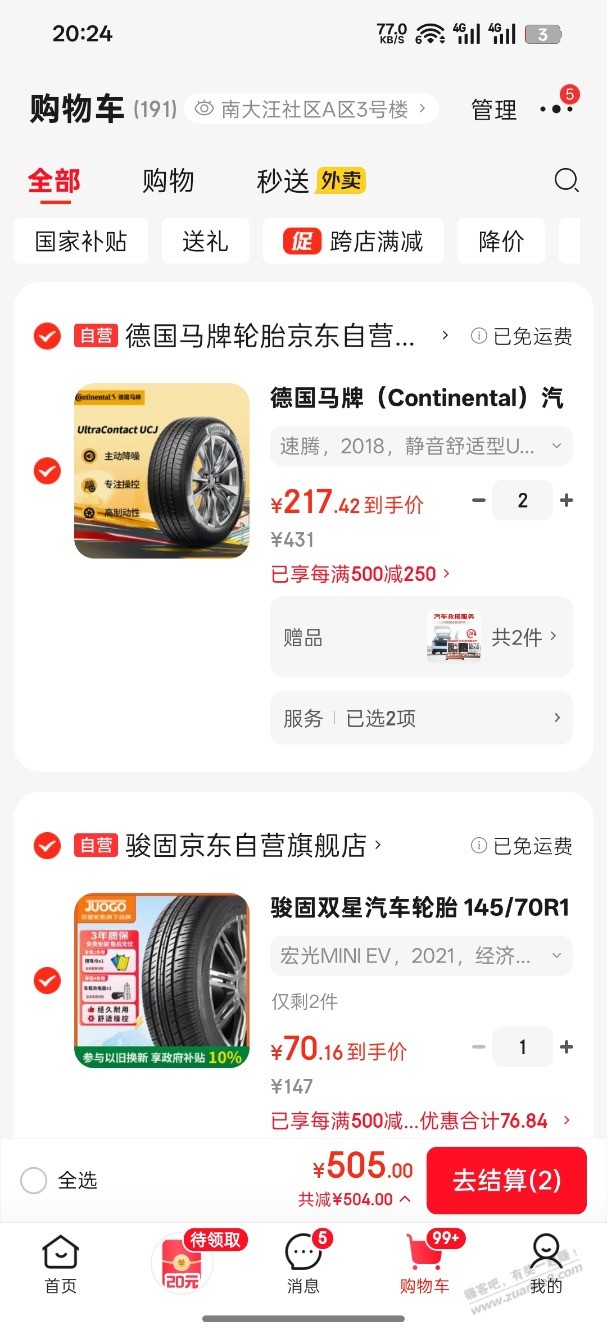Open the cart search icon
Image resolution: width=607 pixels, height=1334 pixels.
[x=566, y=180]
